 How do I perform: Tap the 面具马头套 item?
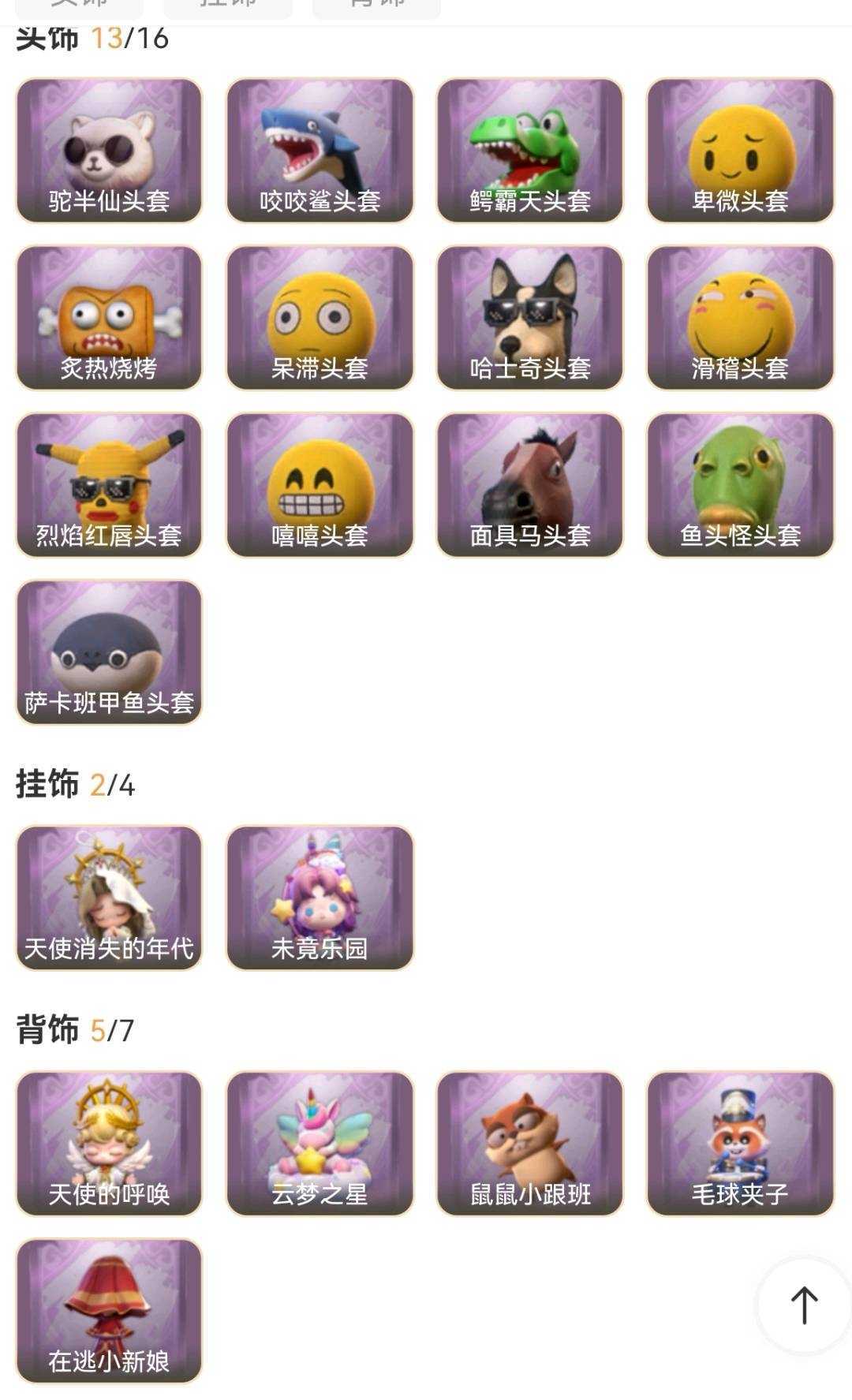pyautogui.click(x=530, y=484)
